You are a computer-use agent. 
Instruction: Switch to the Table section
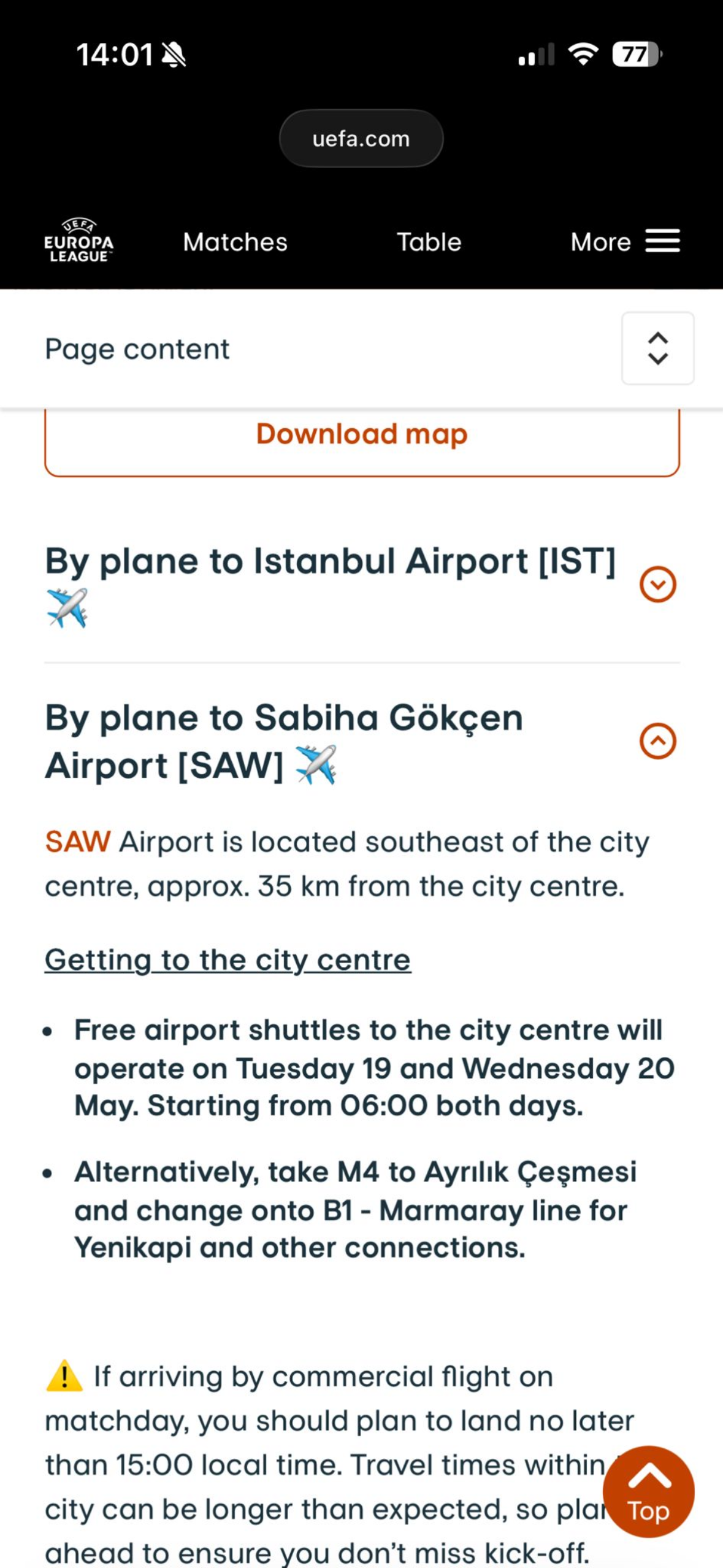(429, 242)
